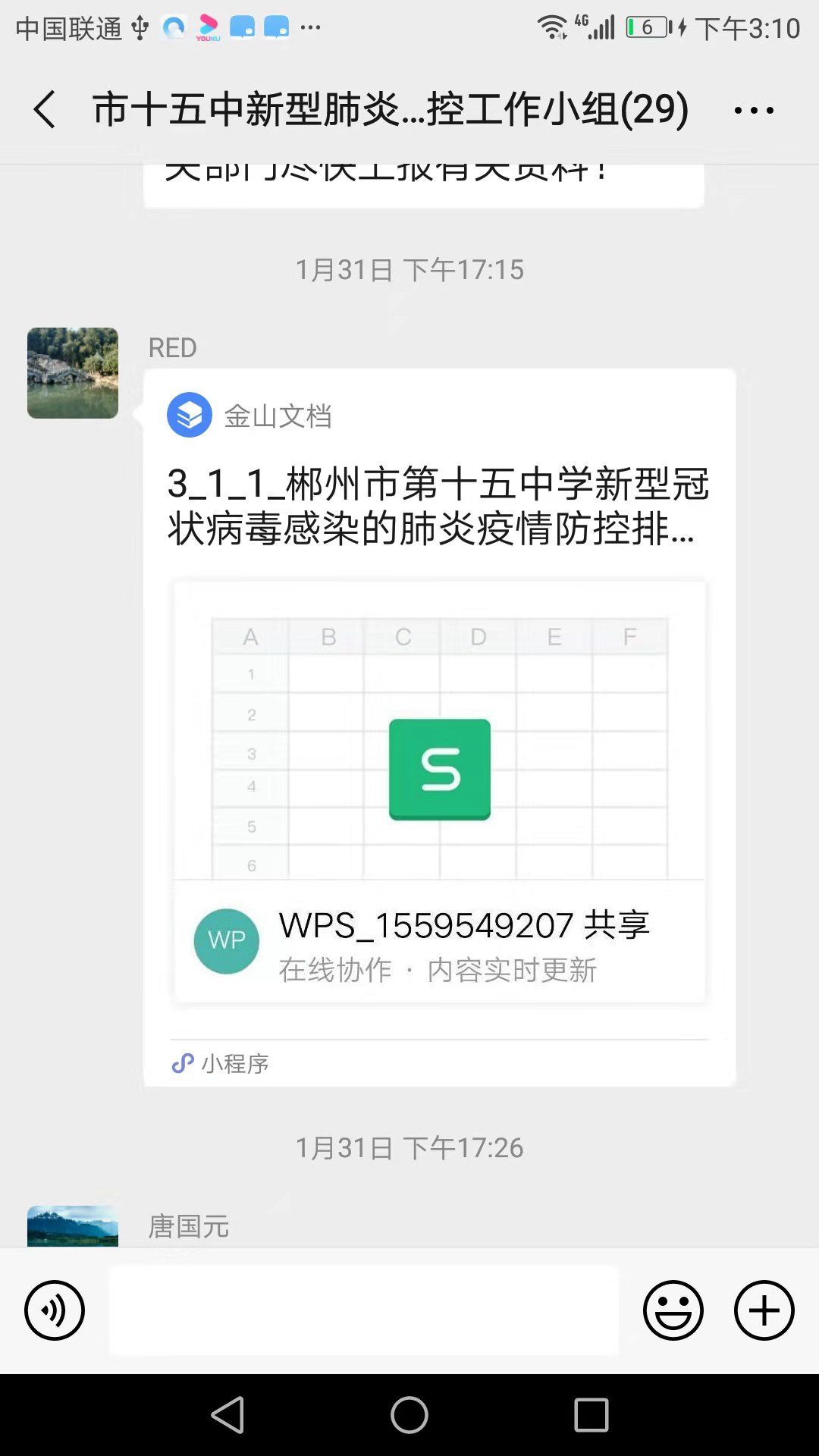The width and height of the screenshot is (819, 1456).
Task: Open 唐国元's profile avatar
Action: pos(73,1226)
